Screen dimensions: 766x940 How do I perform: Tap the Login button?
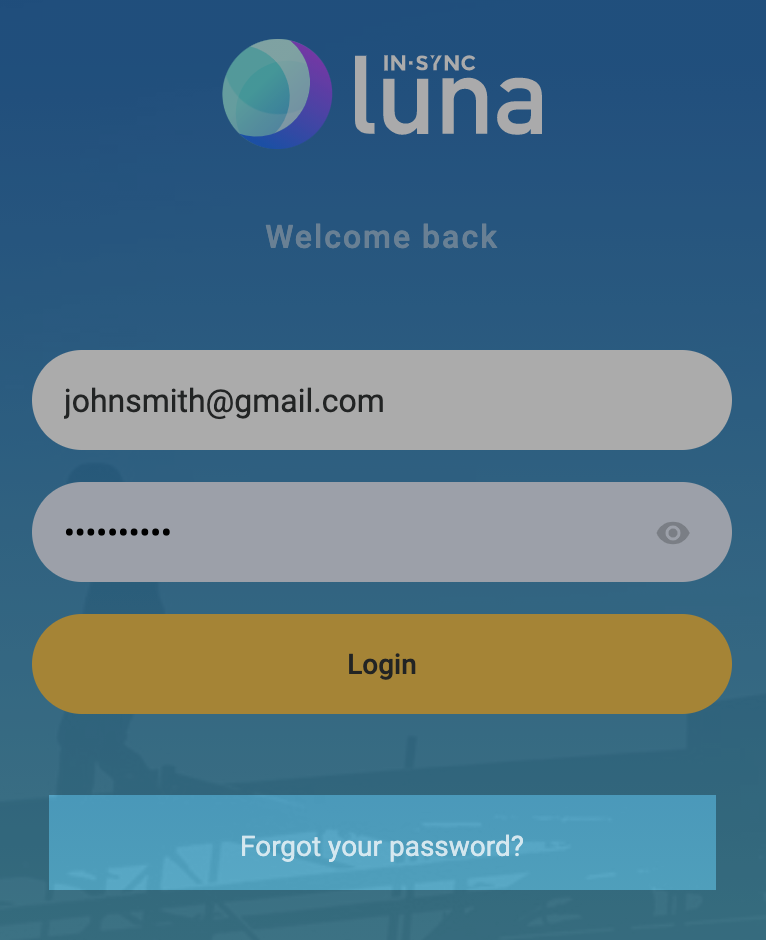381,664
